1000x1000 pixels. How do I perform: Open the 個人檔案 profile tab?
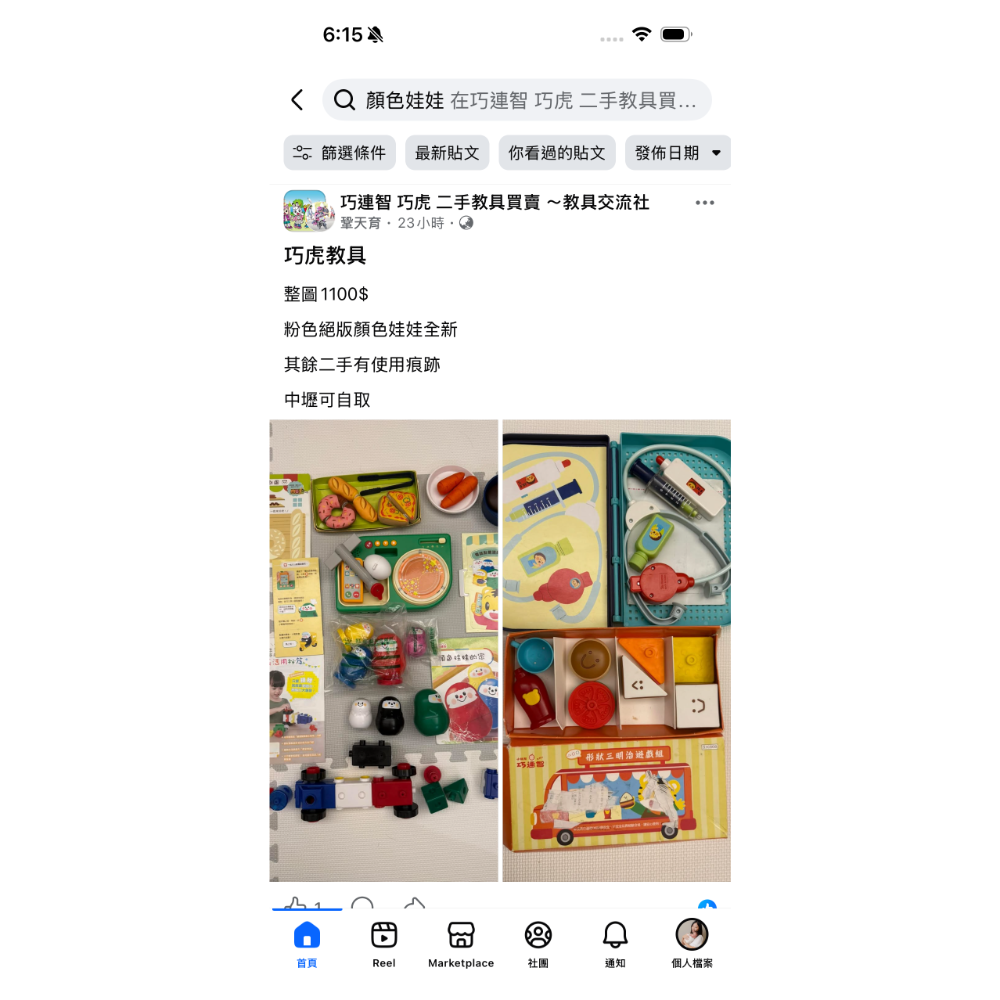pyautogui.click(x=692, y=945)
